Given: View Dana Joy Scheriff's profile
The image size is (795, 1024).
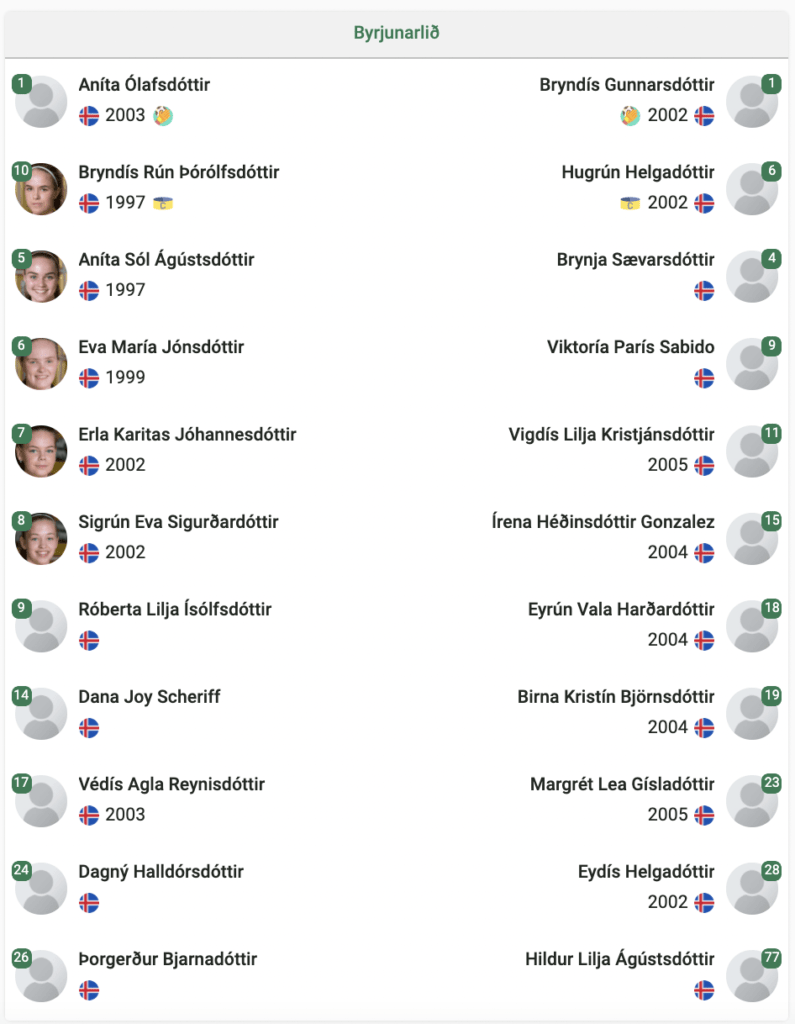Looking at the screenshot, I should 149,697.
